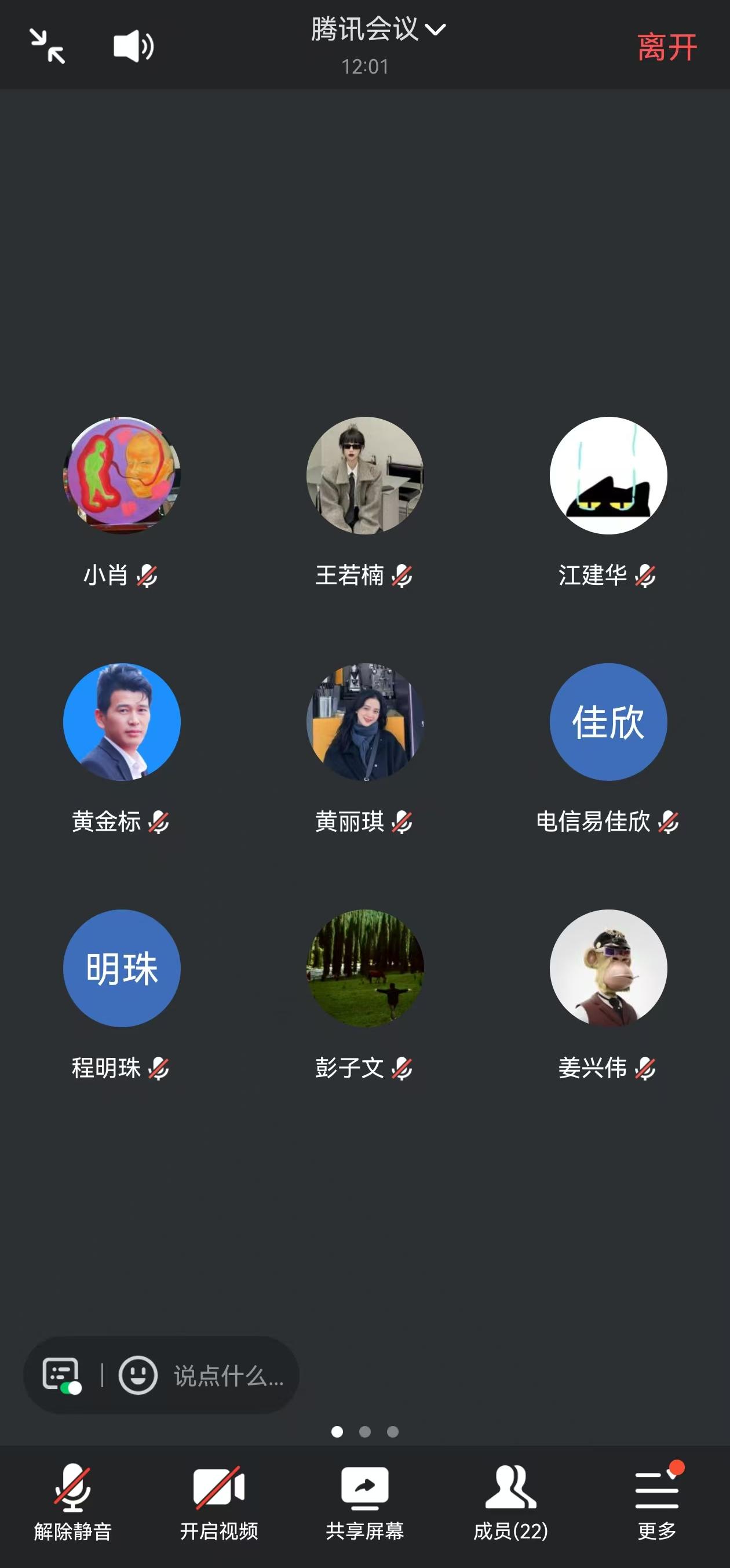This screenshot has height=1568, width=730.
Task: Leave the meeting via 离开
Action: (667, 48)
